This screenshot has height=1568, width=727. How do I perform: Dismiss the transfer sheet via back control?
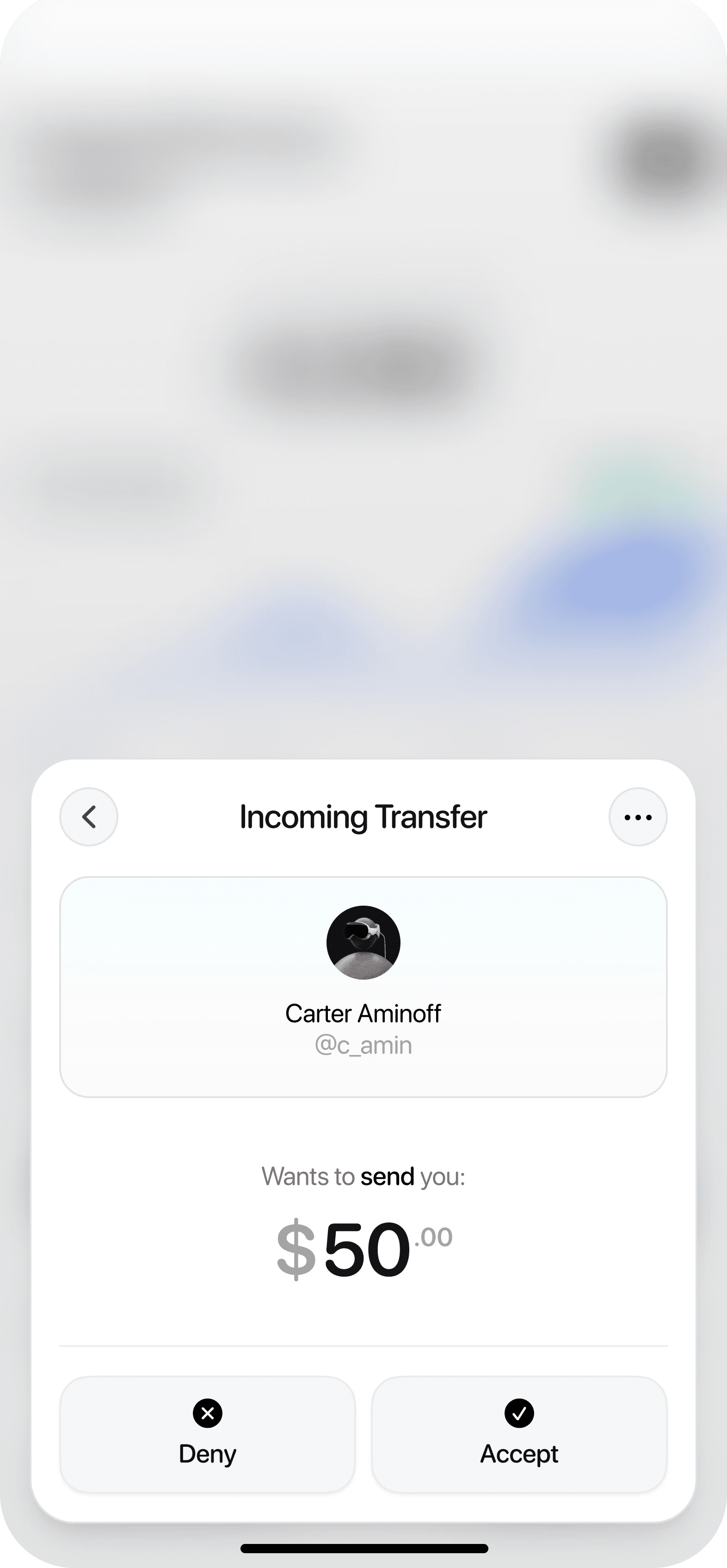(89, 817)
